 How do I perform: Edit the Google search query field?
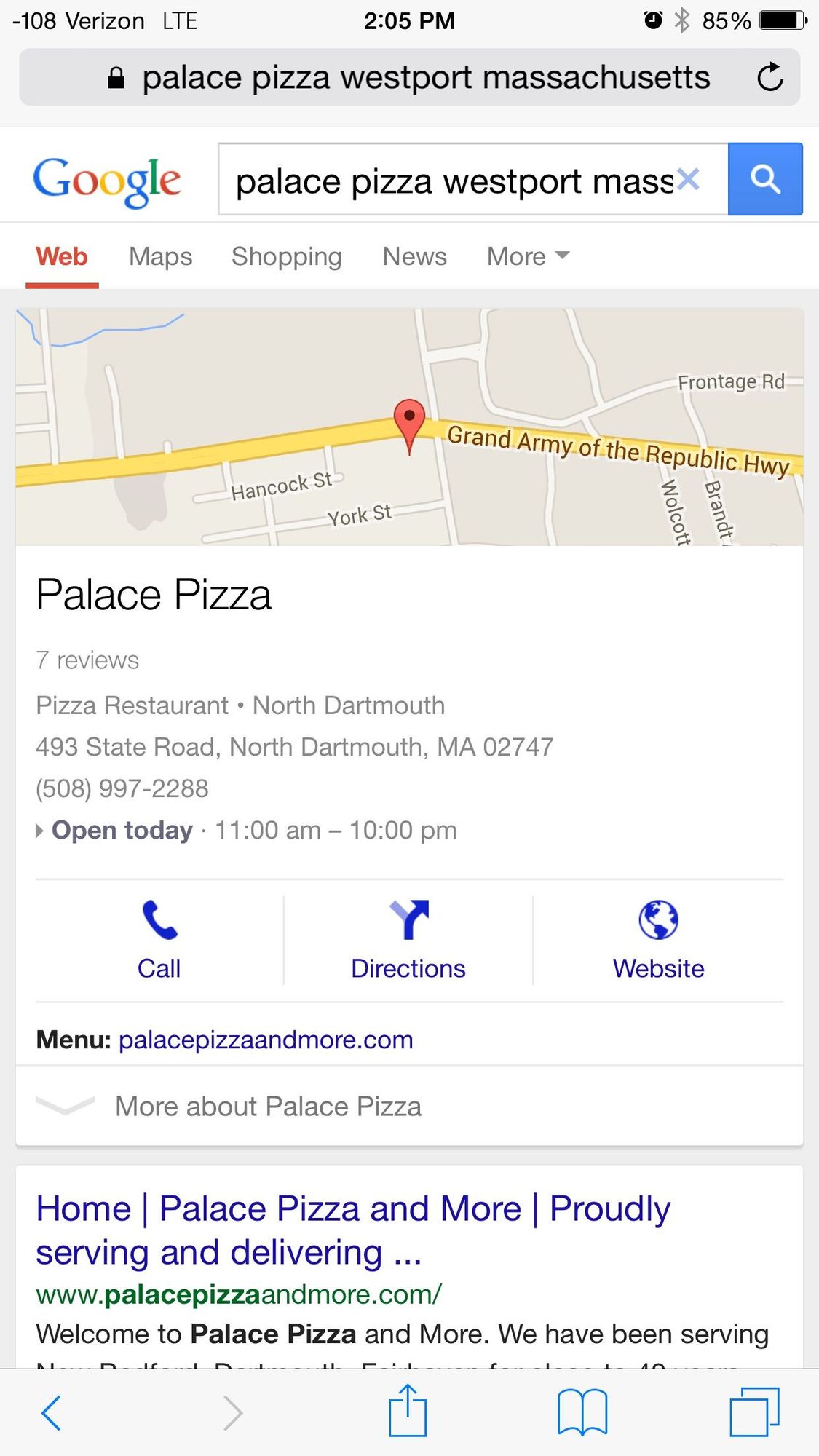tap(453, 181)
